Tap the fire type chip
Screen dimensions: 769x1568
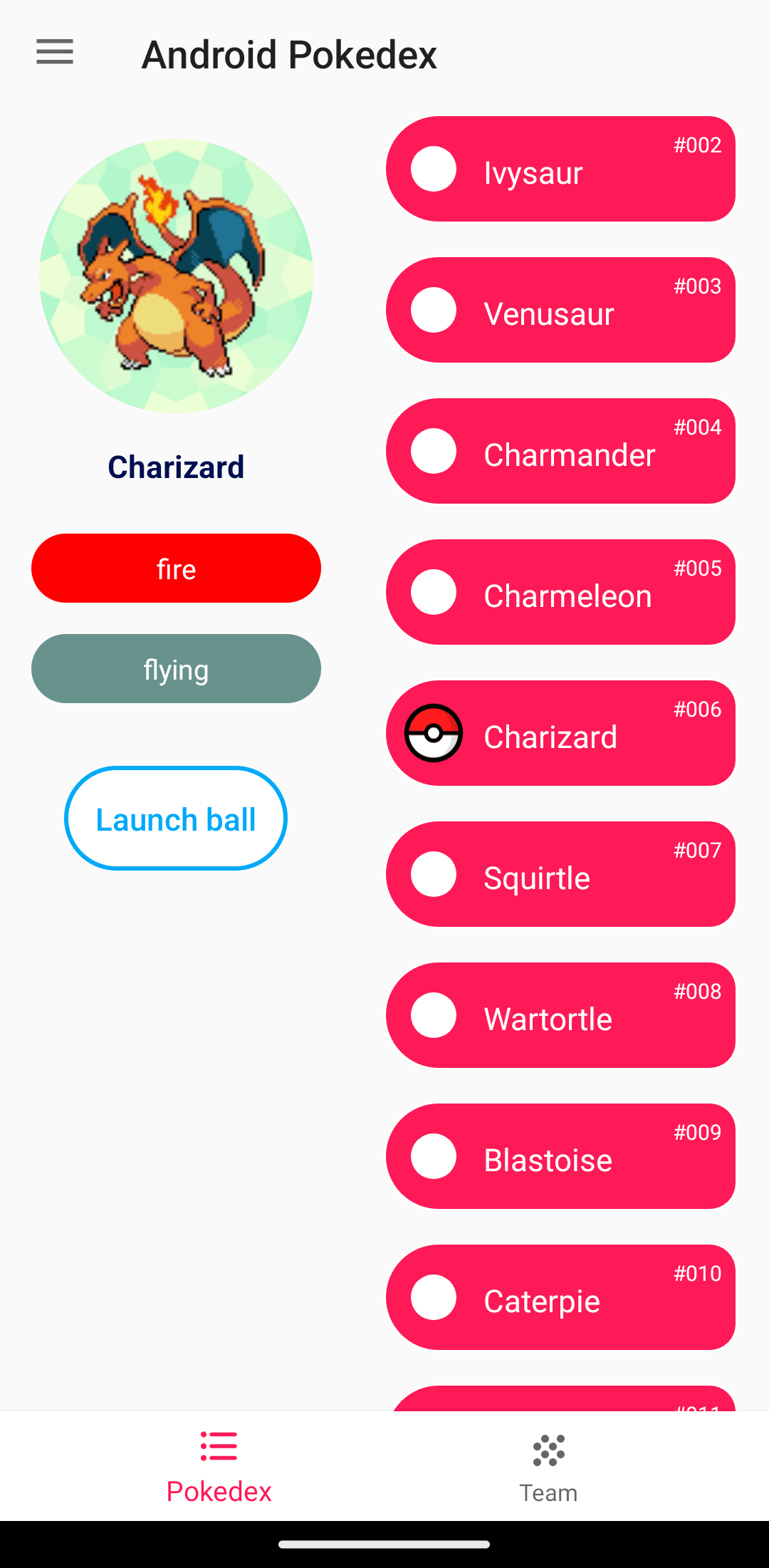(x=176, y=568)
